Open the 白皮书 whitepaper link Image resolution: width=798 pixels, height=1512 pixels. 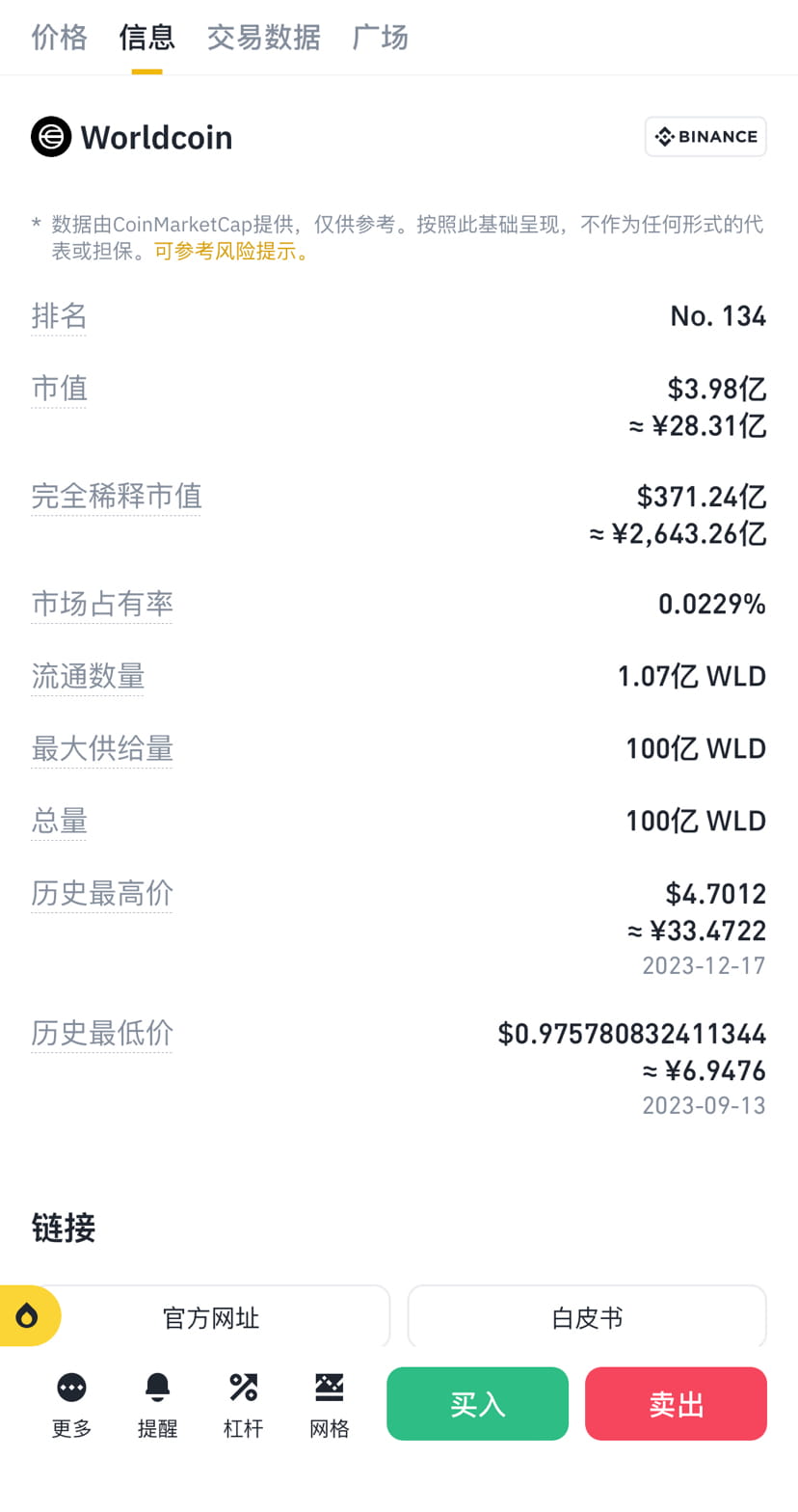pos(586,1315)
